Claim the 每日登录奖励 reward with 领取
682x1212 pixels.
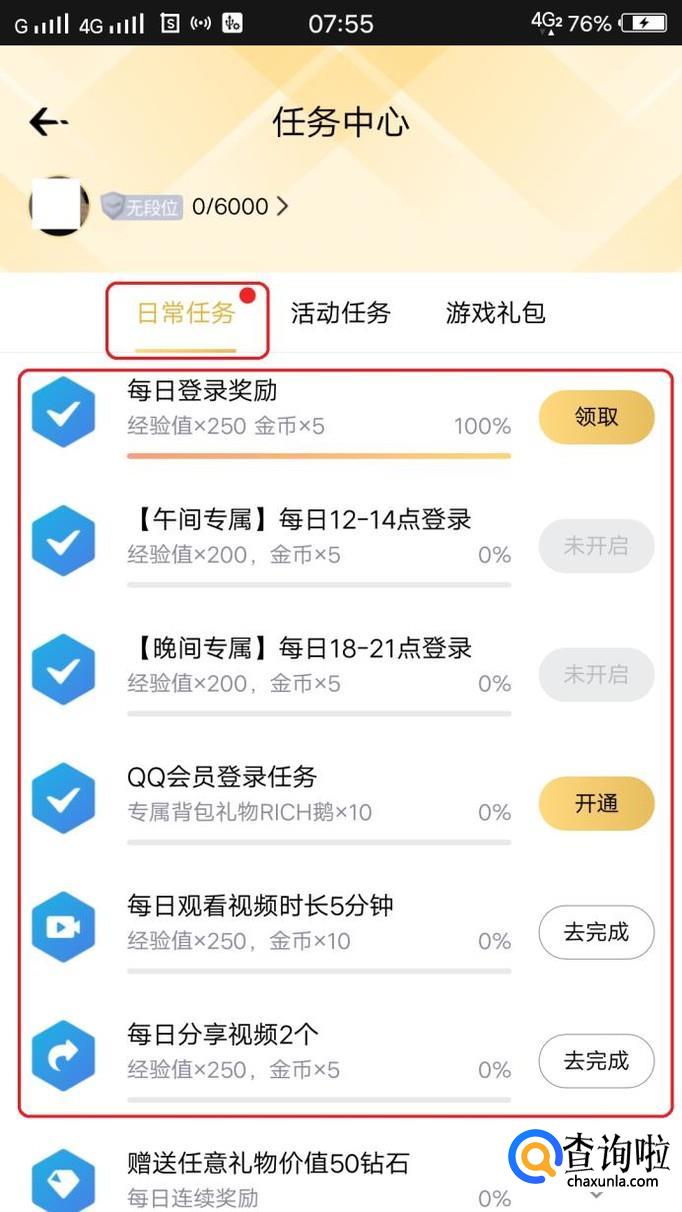point(596,417)
